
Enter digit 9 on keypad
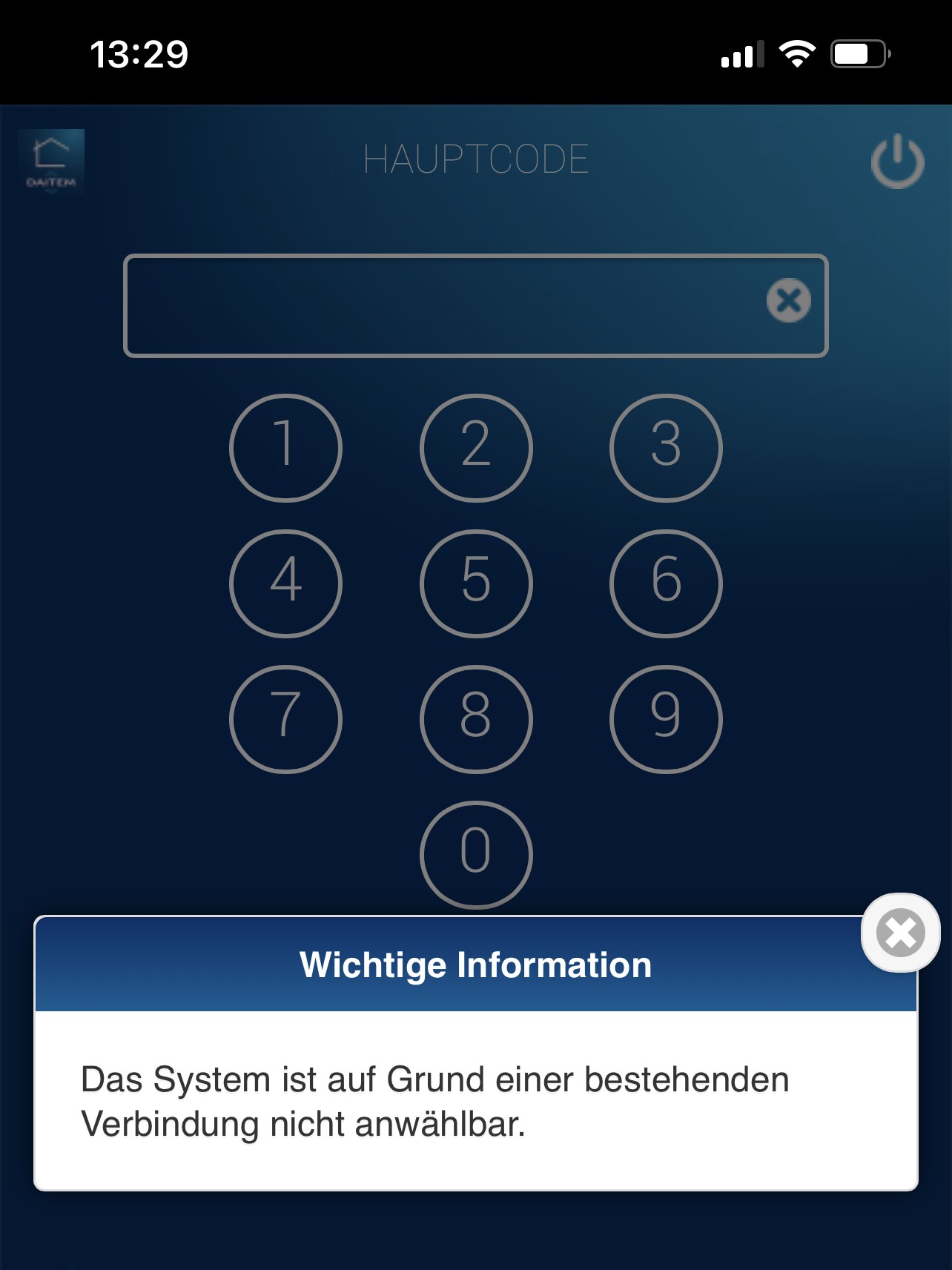[x=666, y=719]
